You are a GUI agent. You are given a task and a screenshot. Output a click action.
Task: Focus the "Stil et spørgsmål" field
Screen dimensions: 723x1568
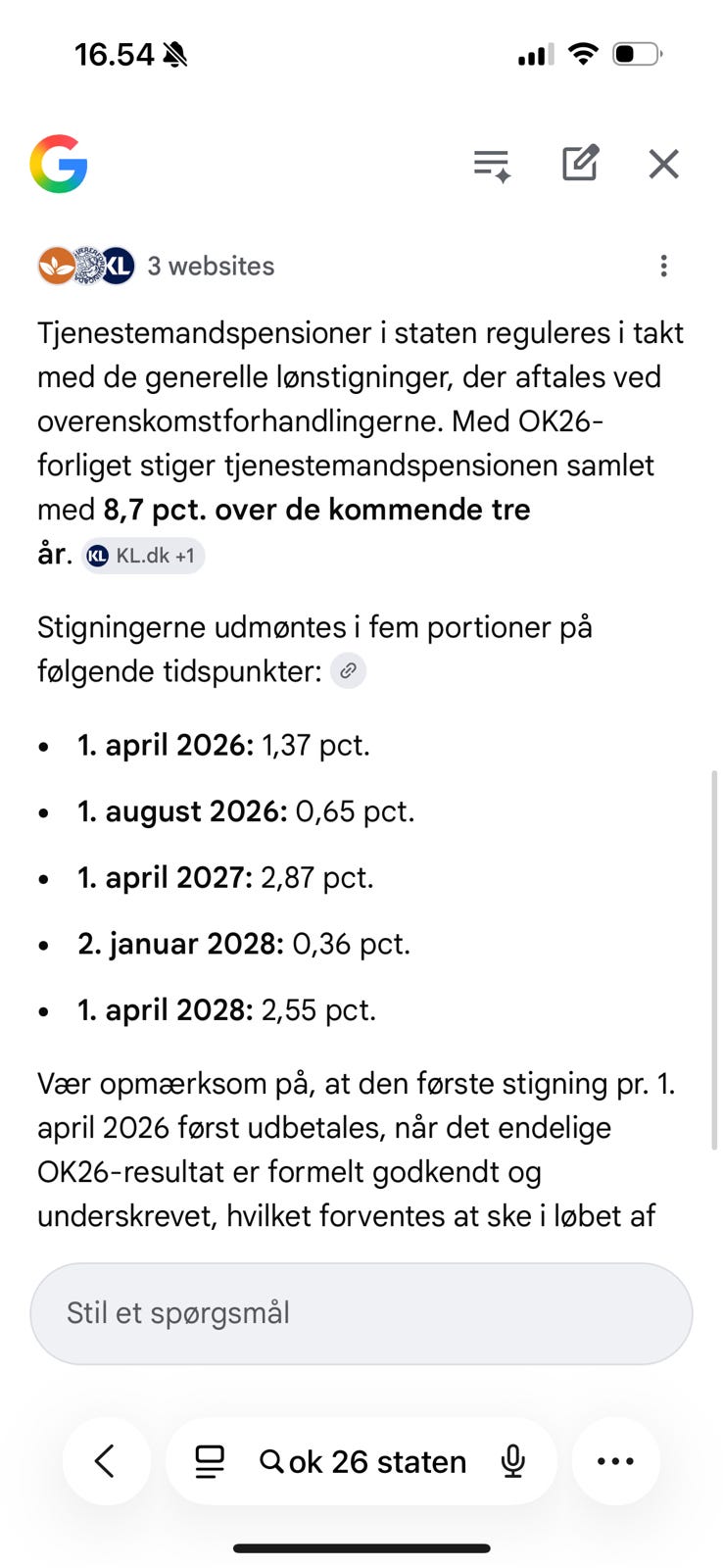tap(361, 1313)
